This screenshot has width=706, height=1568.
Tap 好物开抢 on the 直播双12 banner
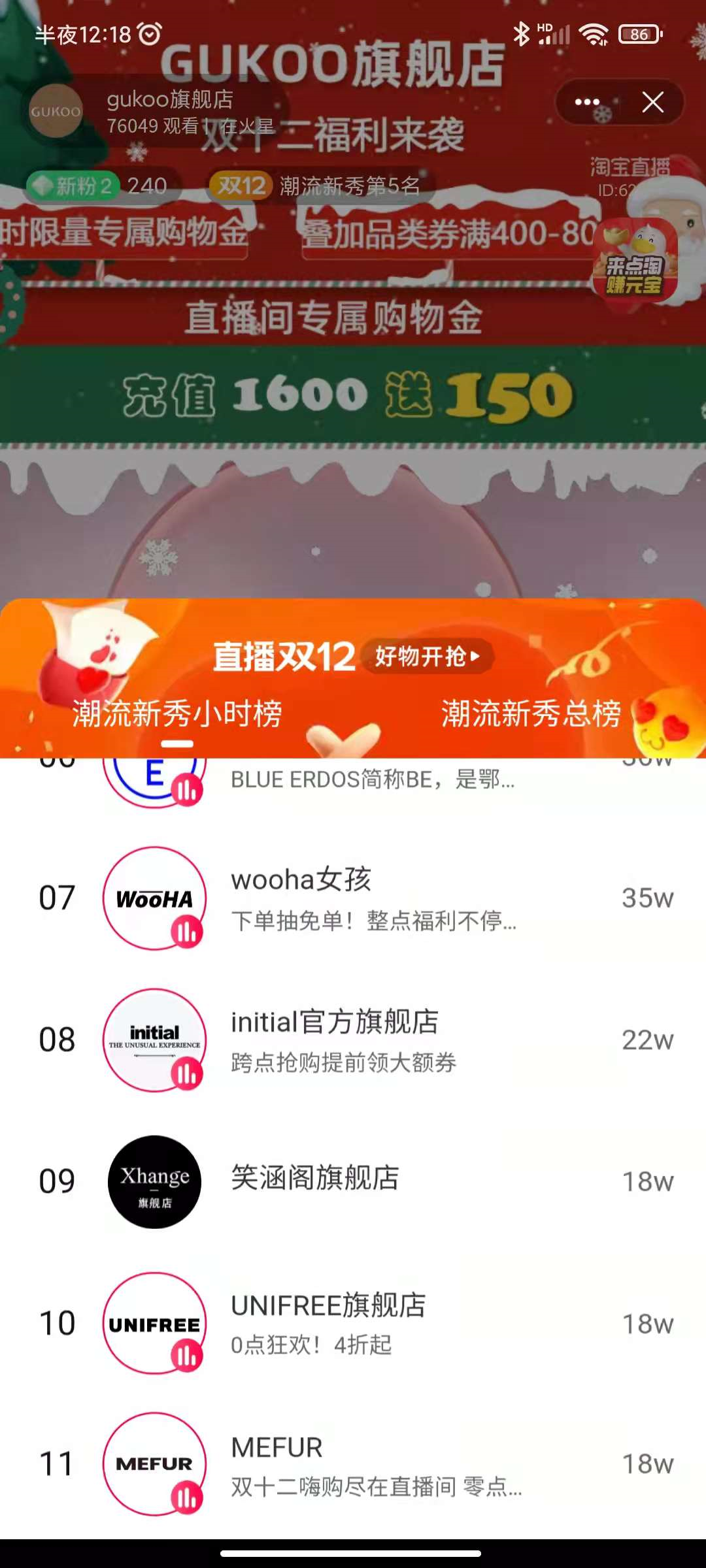click(x=428, y=656)
